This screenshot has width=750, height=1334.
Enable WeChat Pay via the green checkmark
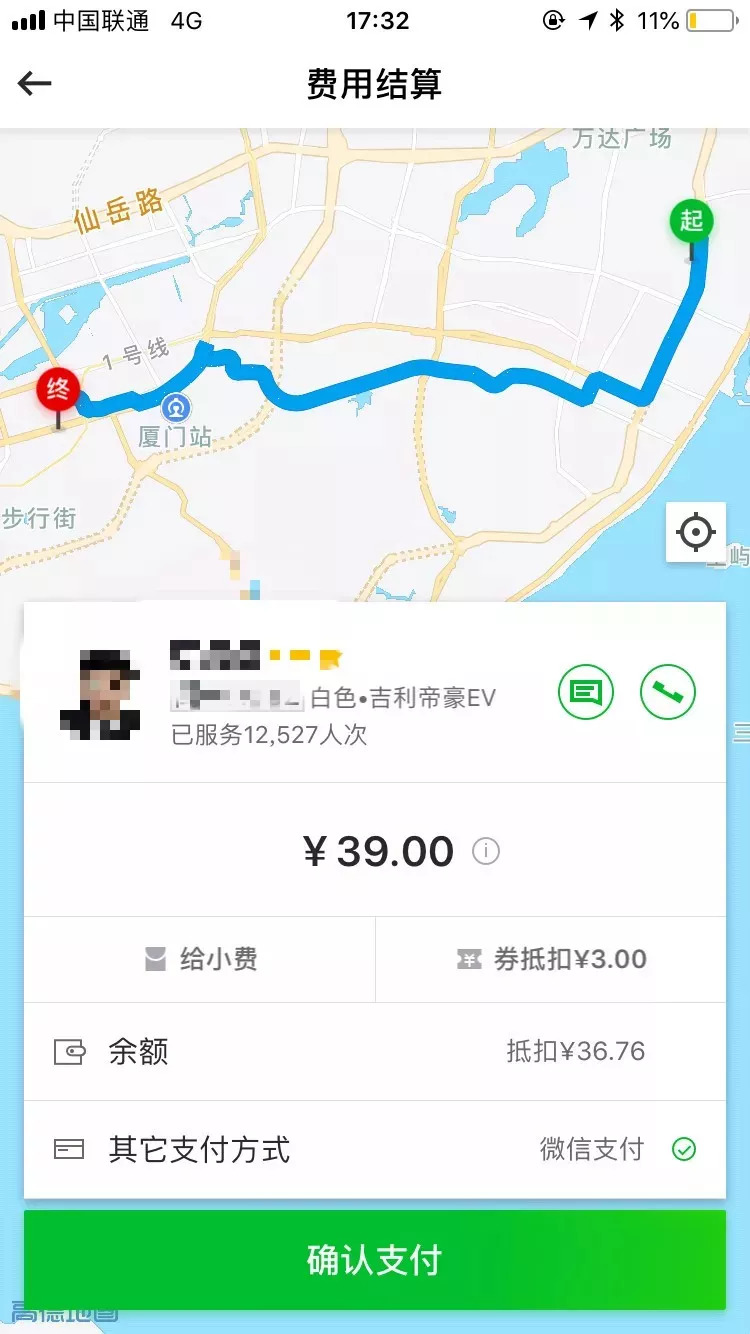[x=683, y=1149]
